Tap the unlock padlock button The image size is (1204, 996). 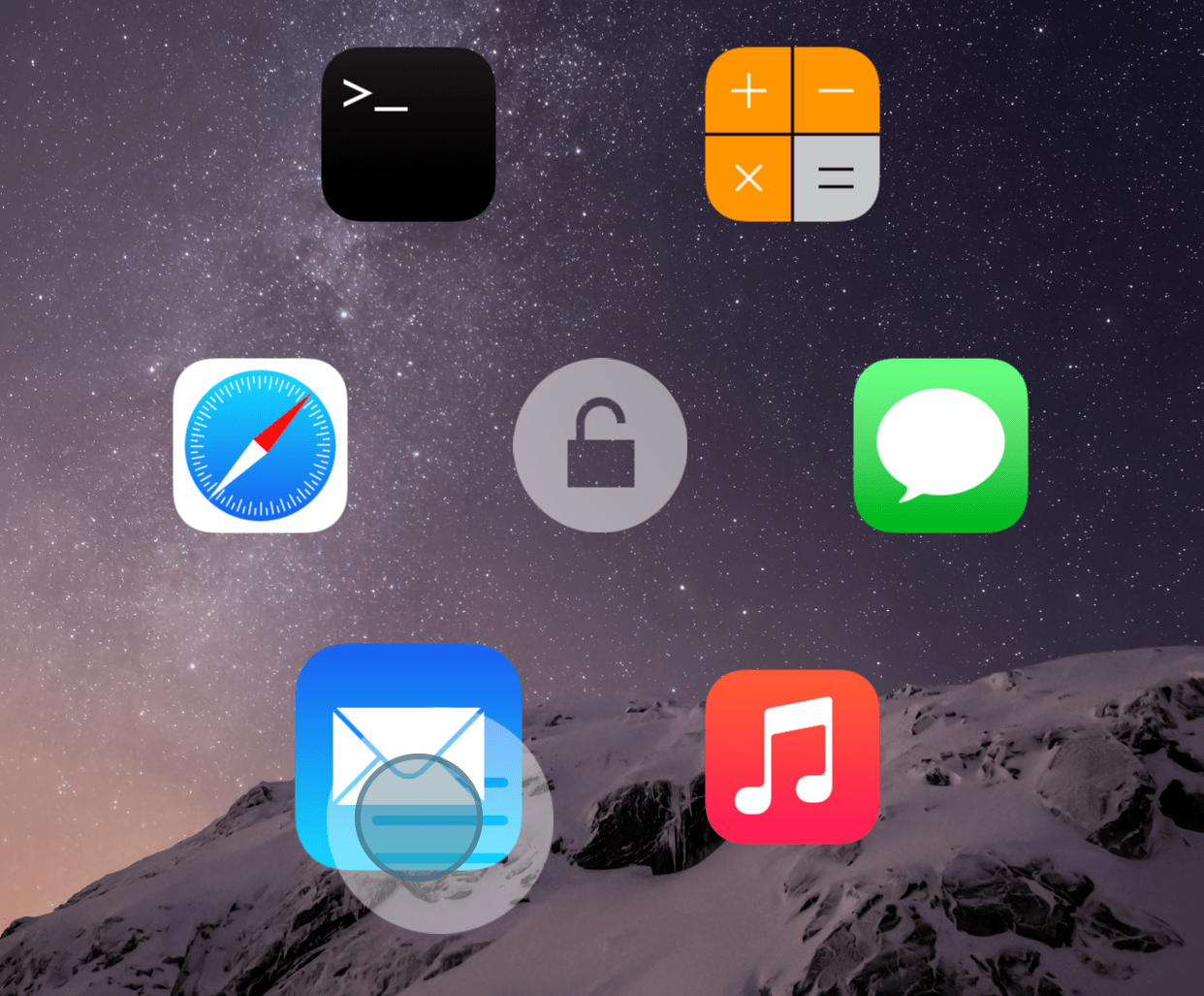[600, 445]
